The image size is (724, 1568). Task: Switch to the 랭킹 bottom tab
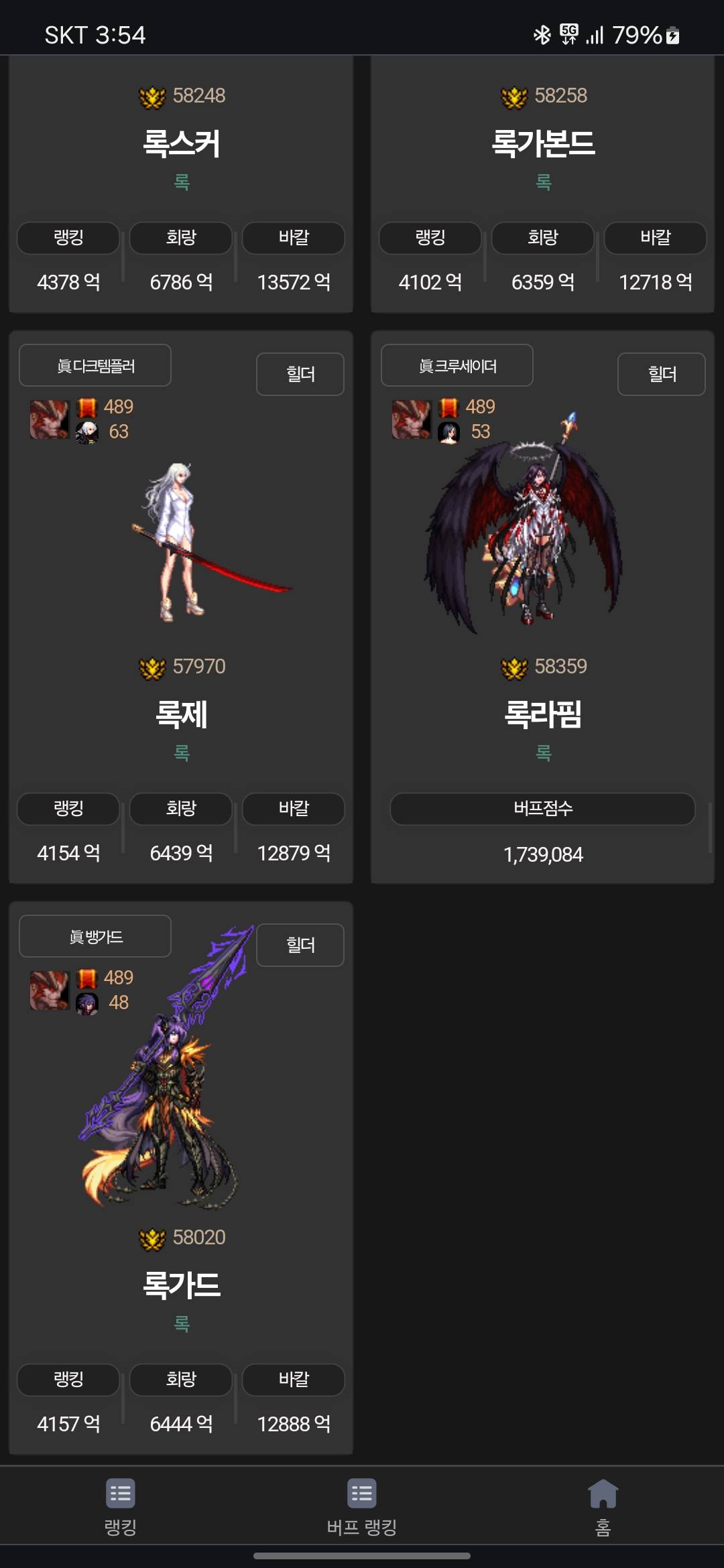pos(121,1506)
